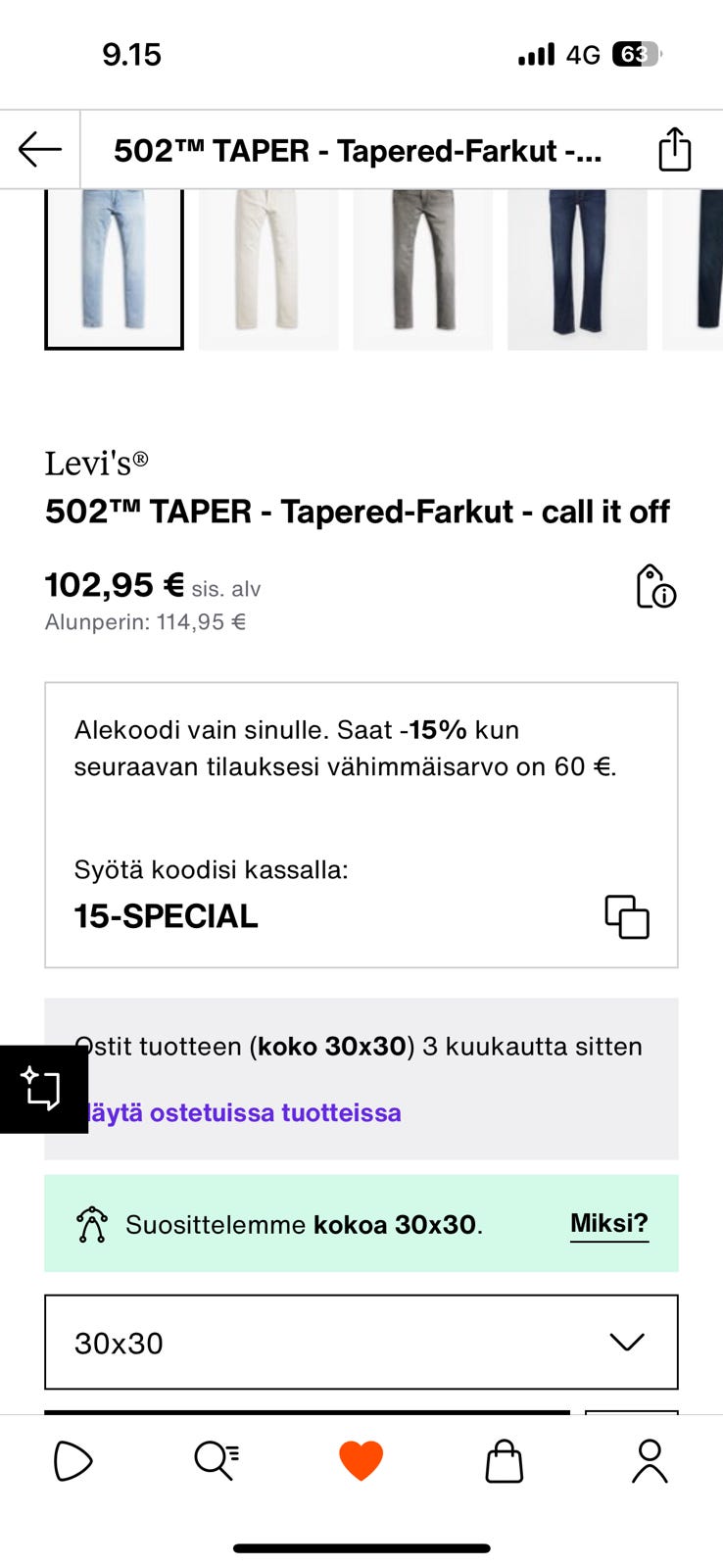723x1568 pixels.
Task: Open the profile account icon
Action: tap(649, 1461)
